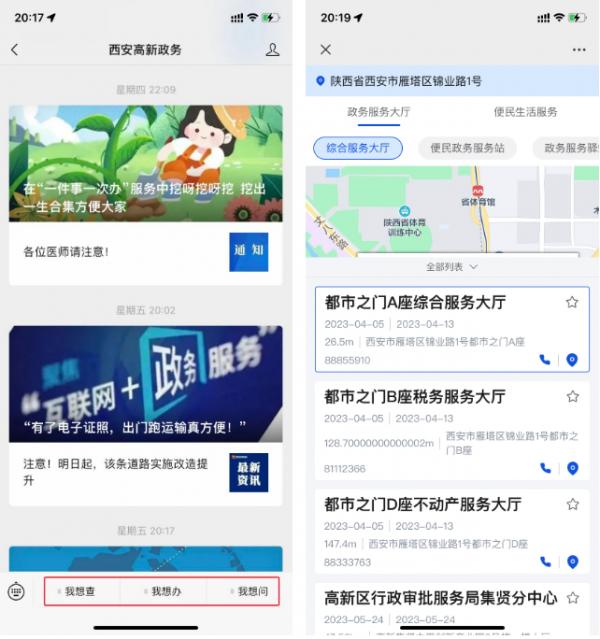Viewport: 600px width, 639px height.
Task: Open the 我想查 menu
Action: click(79, 591)
